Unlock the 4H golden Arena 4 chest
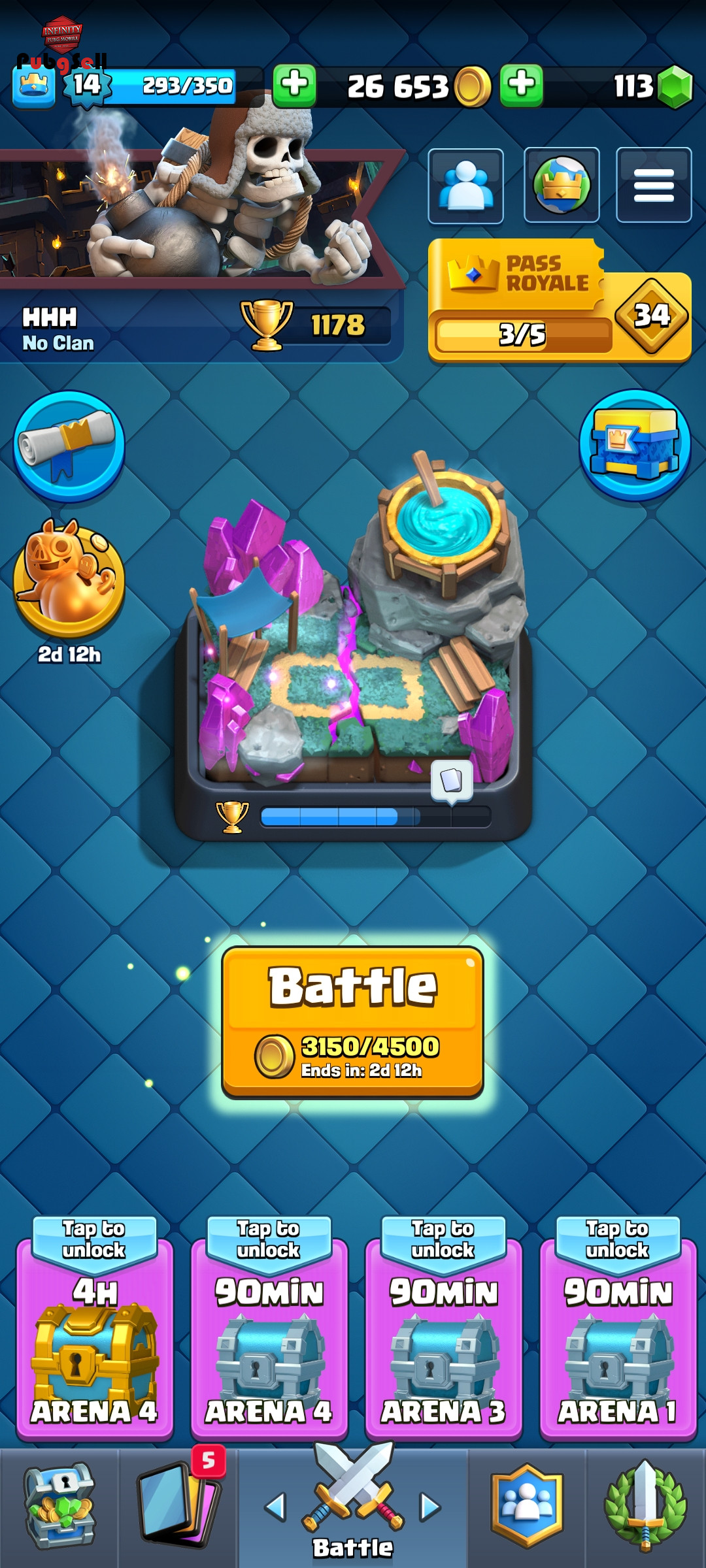 (95, 1328)
